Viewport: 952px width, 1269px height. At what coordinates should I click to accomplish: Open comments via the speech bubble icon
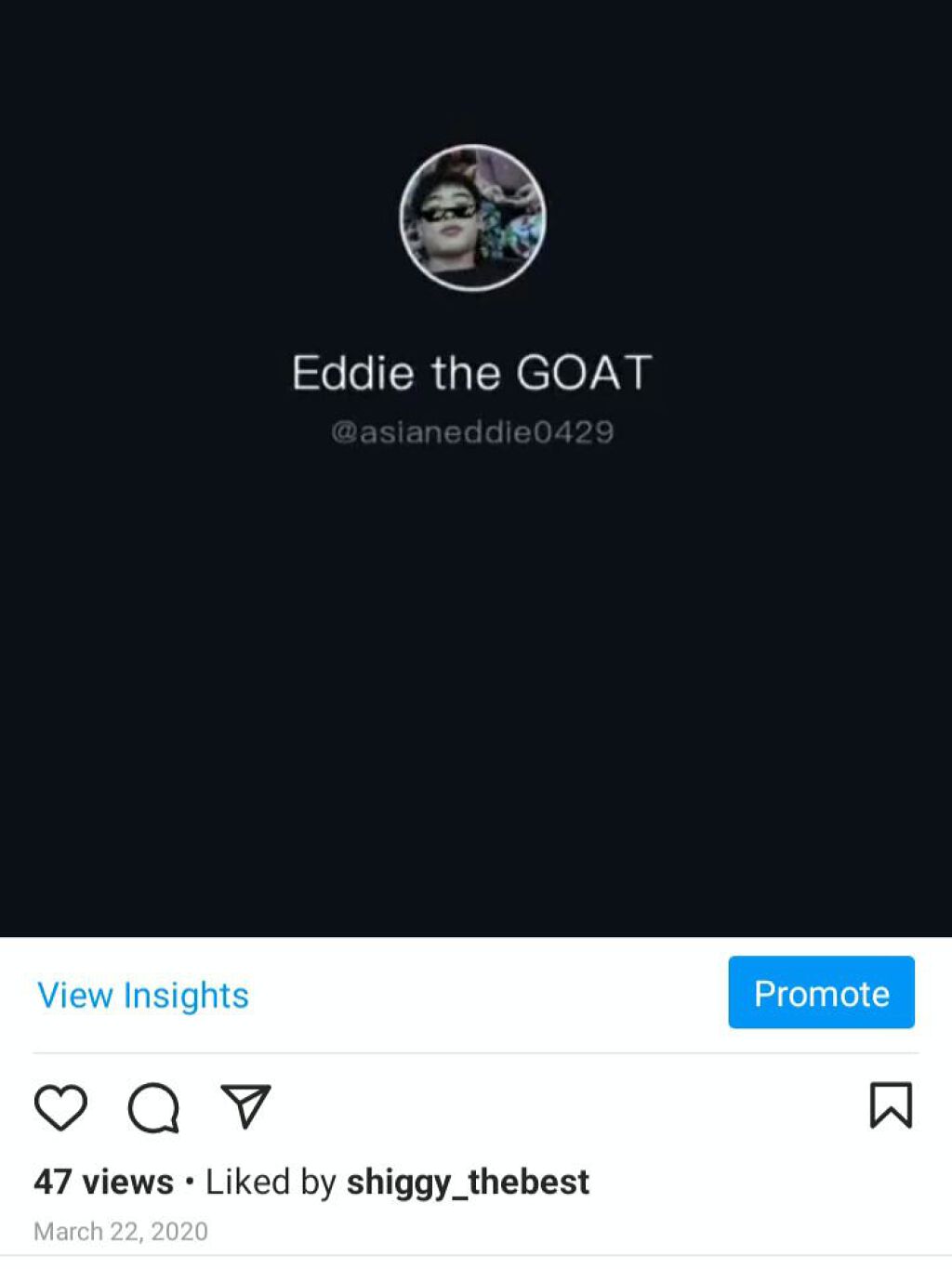coord(153,1106)
